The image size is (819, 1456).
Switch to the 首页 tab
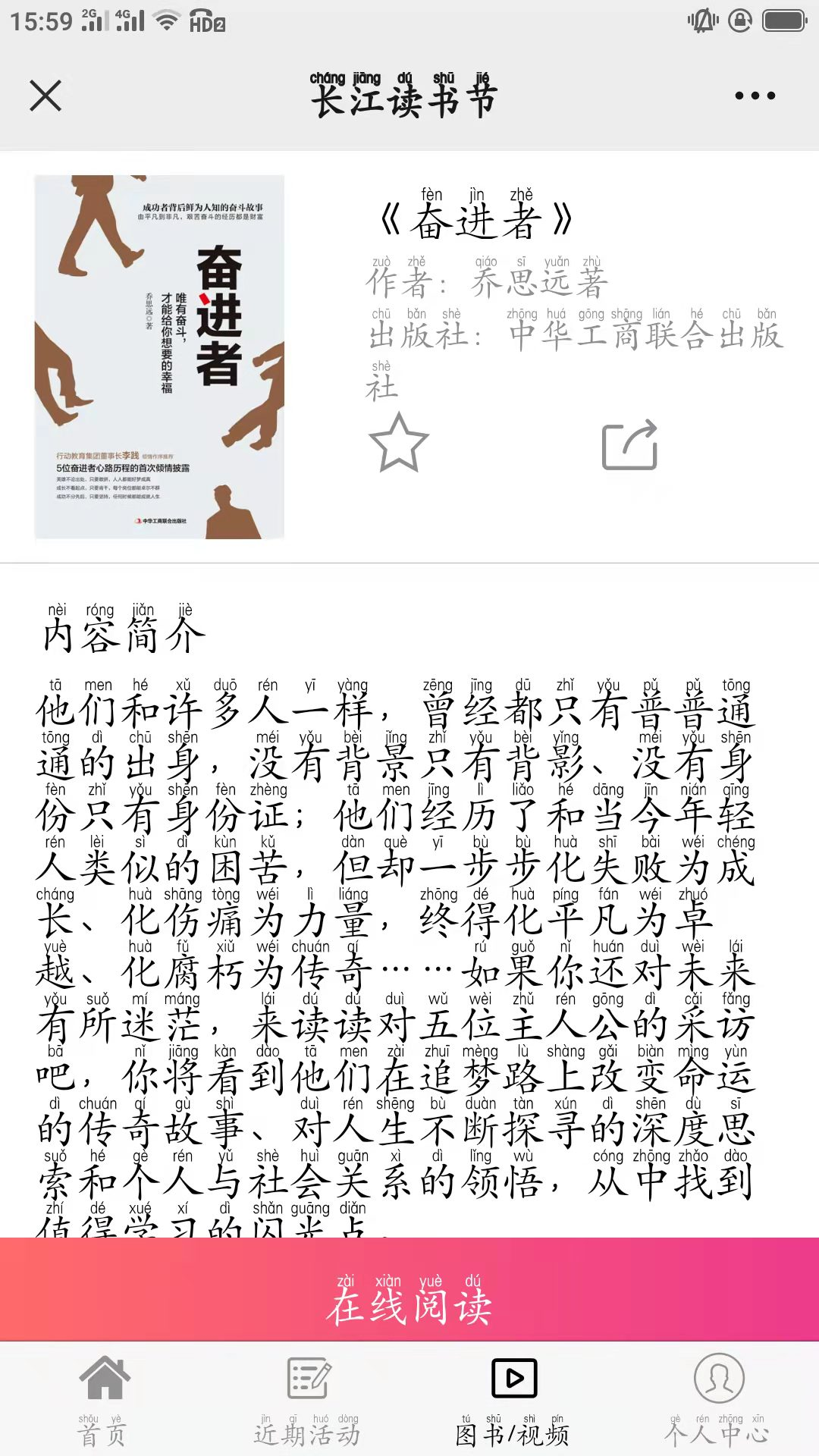coord(104,1400)
